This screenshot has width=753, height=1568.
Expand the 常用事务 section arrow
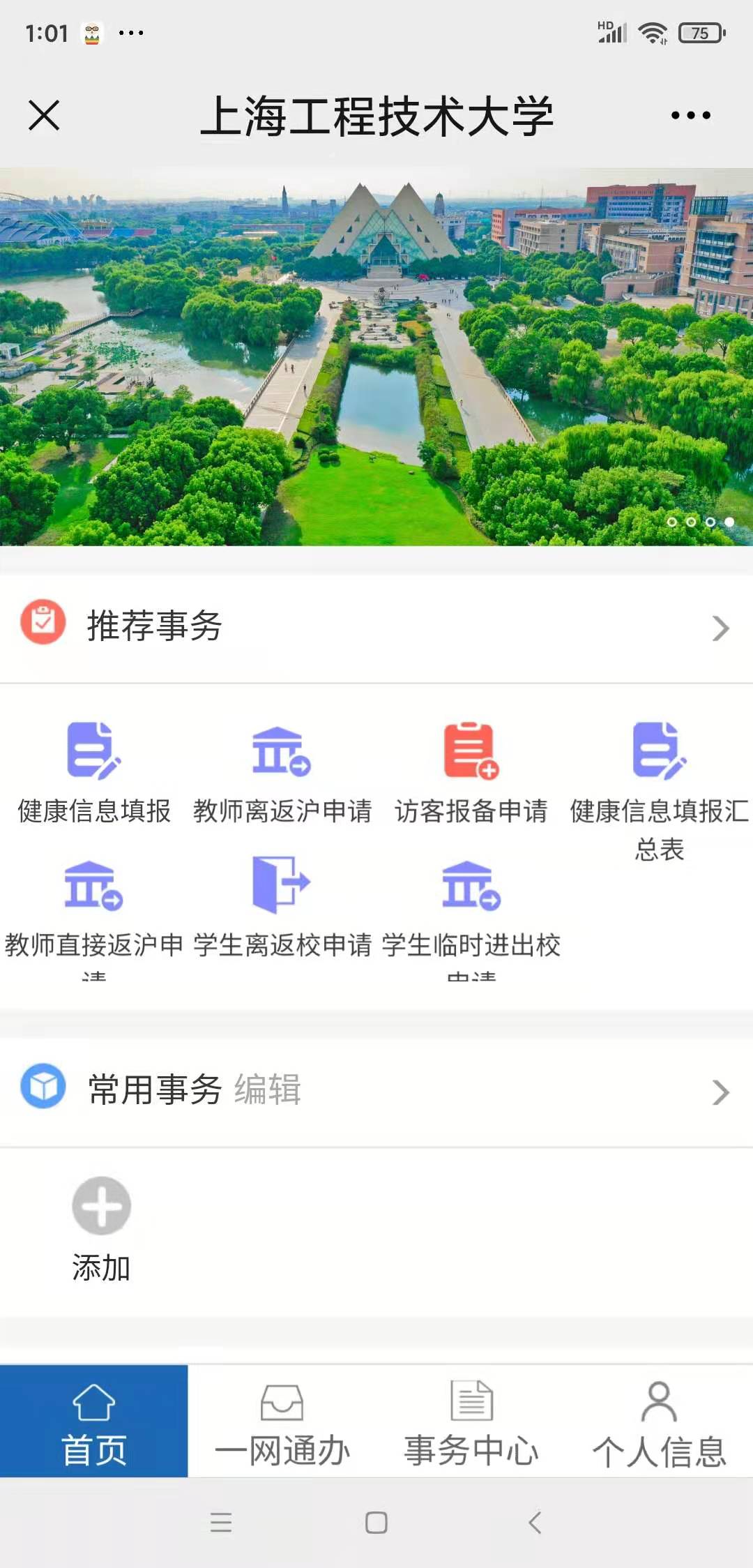[x=720, y=1092]
